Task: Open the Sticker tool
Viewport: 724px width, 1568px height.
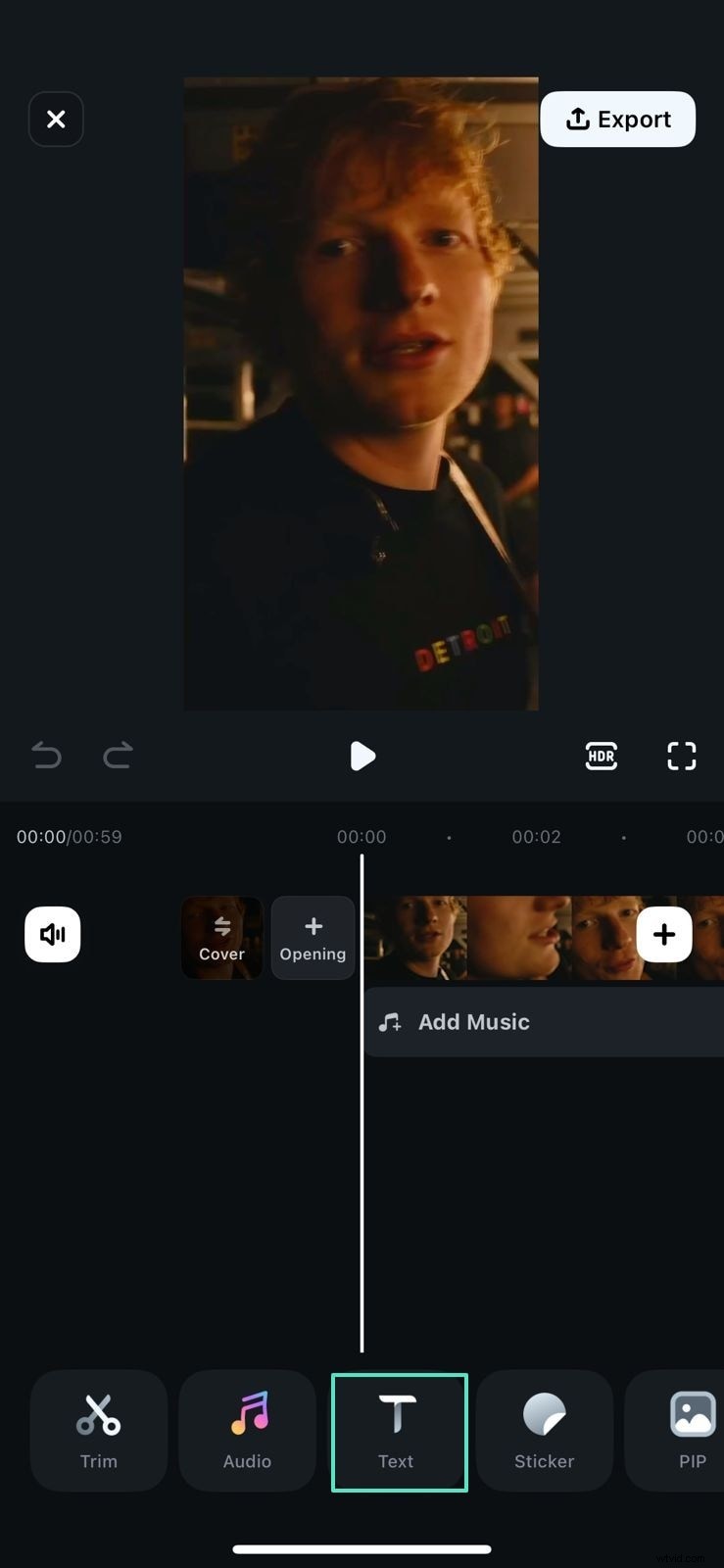Action: click(544, 1431)
